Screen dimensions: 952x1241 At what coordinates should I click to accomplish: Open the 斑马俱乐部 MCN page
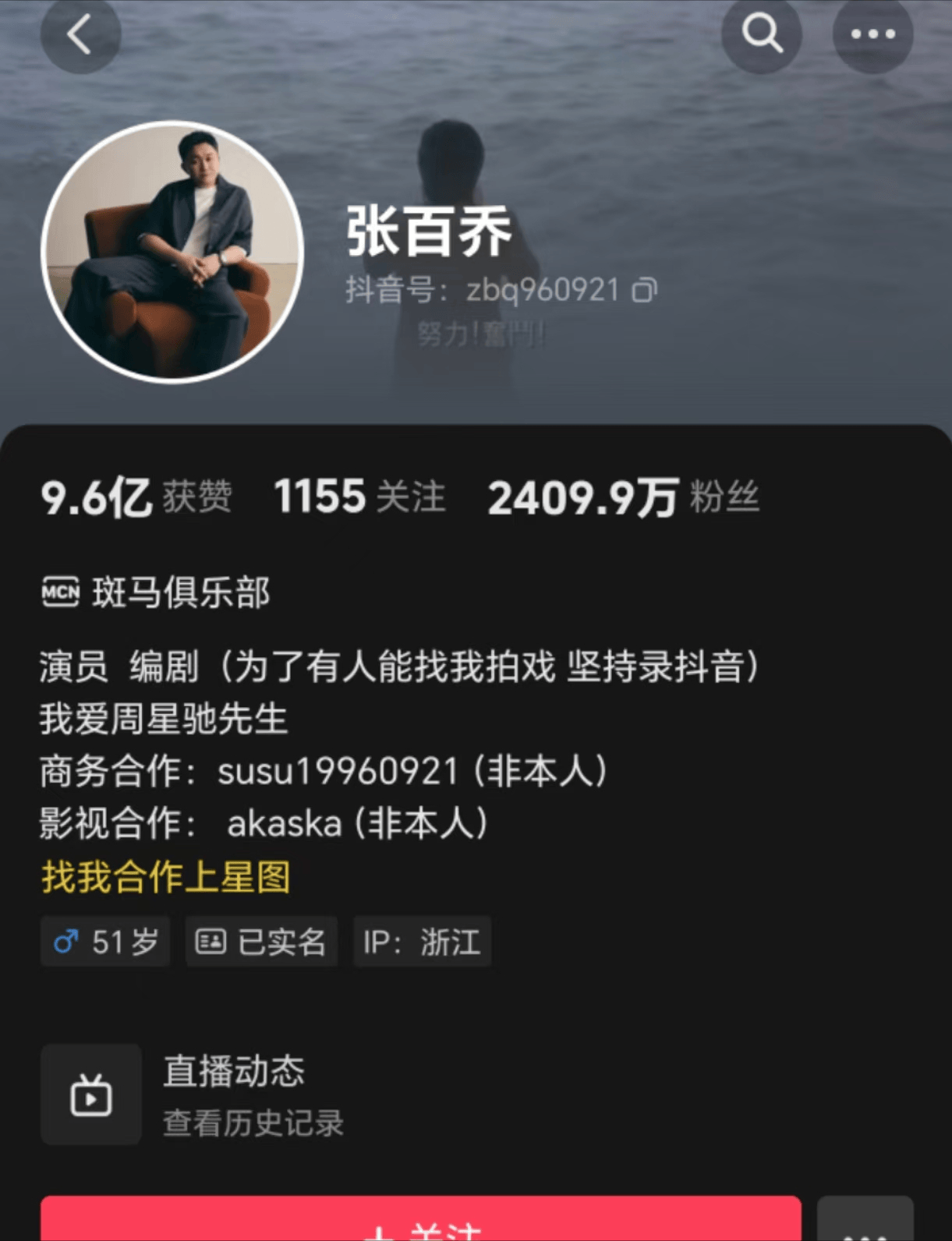pos(156,592)
